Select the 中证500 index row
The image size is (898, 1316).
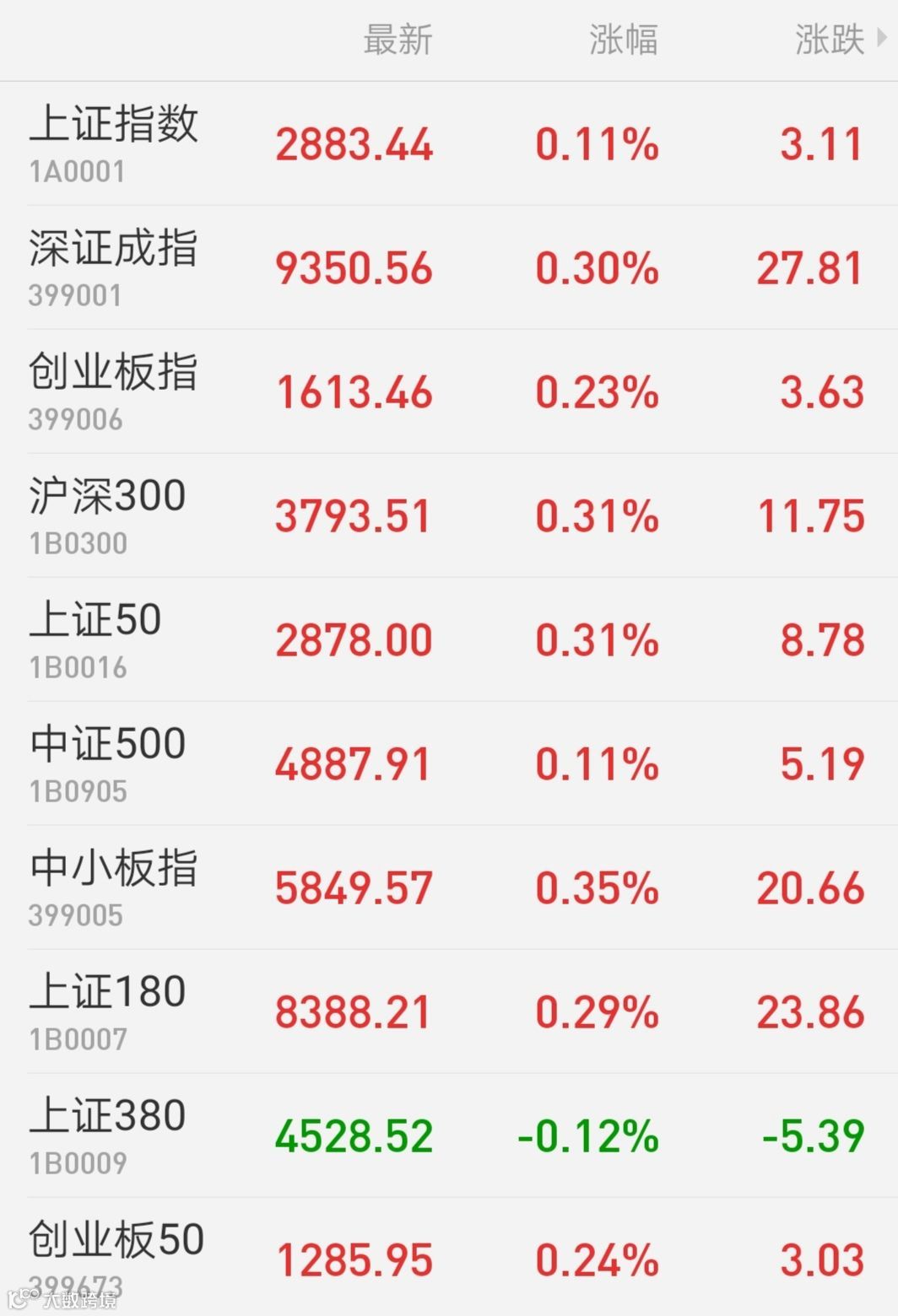449,763
